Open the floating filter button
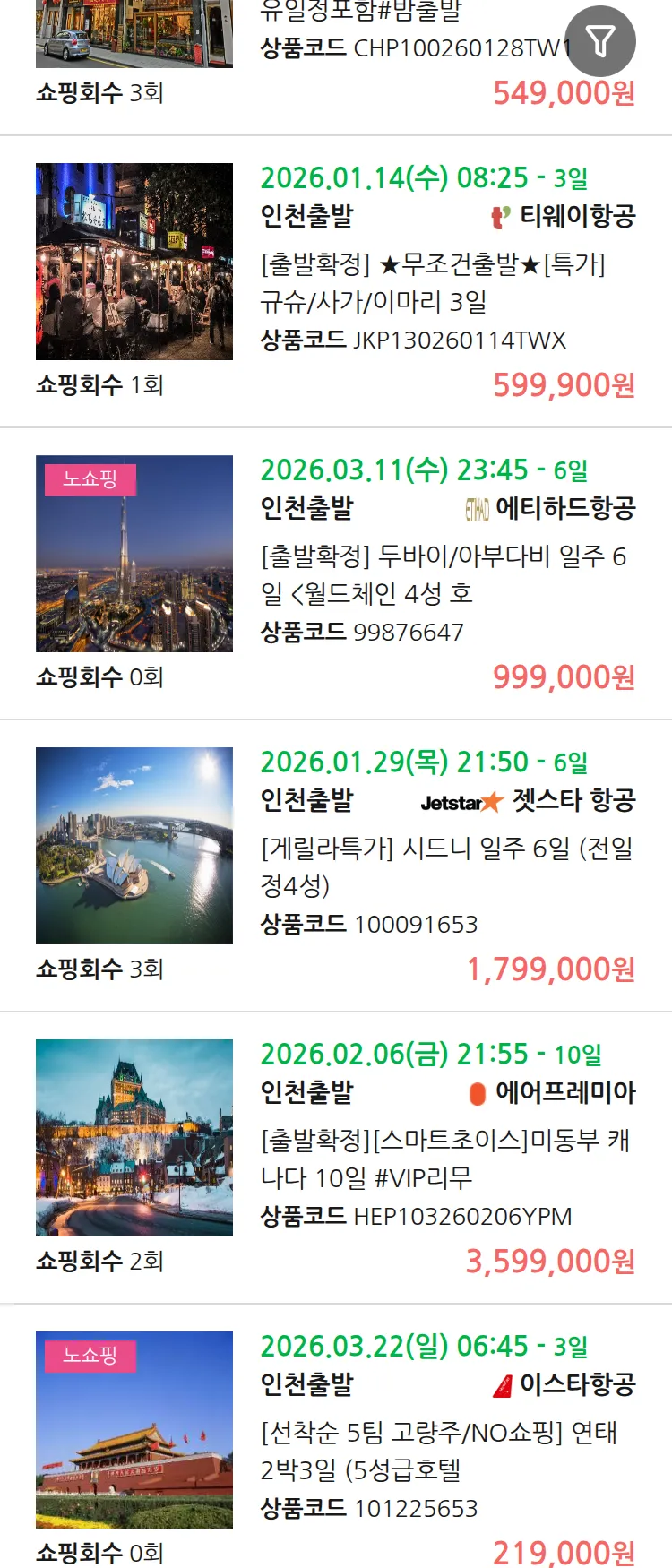Screen dimensions: 672x1568 point(600,41)
